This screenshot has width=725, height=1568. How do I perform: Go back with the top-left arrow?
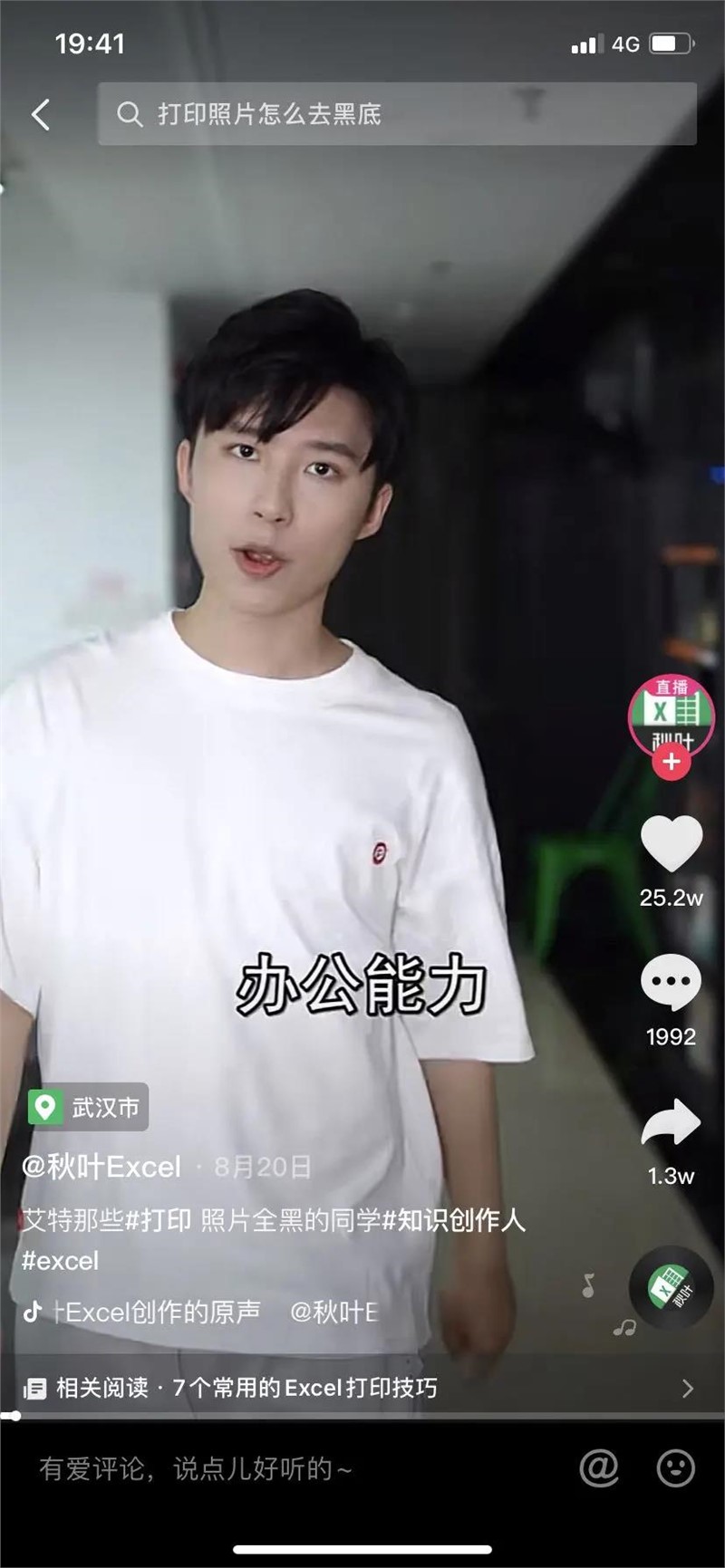click(x=41, y=114)
